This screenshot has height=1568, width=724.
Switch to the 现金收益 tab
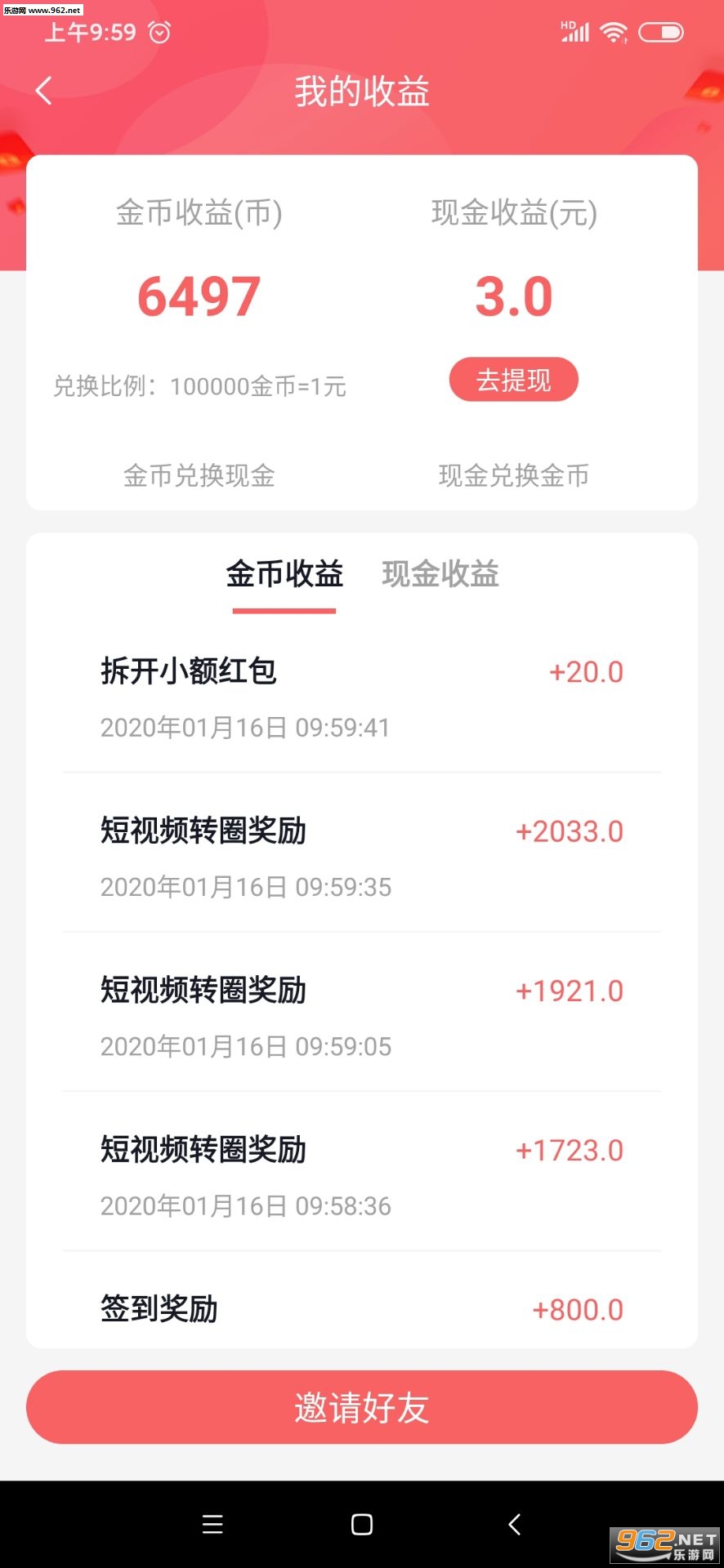[x=440, y=575]
